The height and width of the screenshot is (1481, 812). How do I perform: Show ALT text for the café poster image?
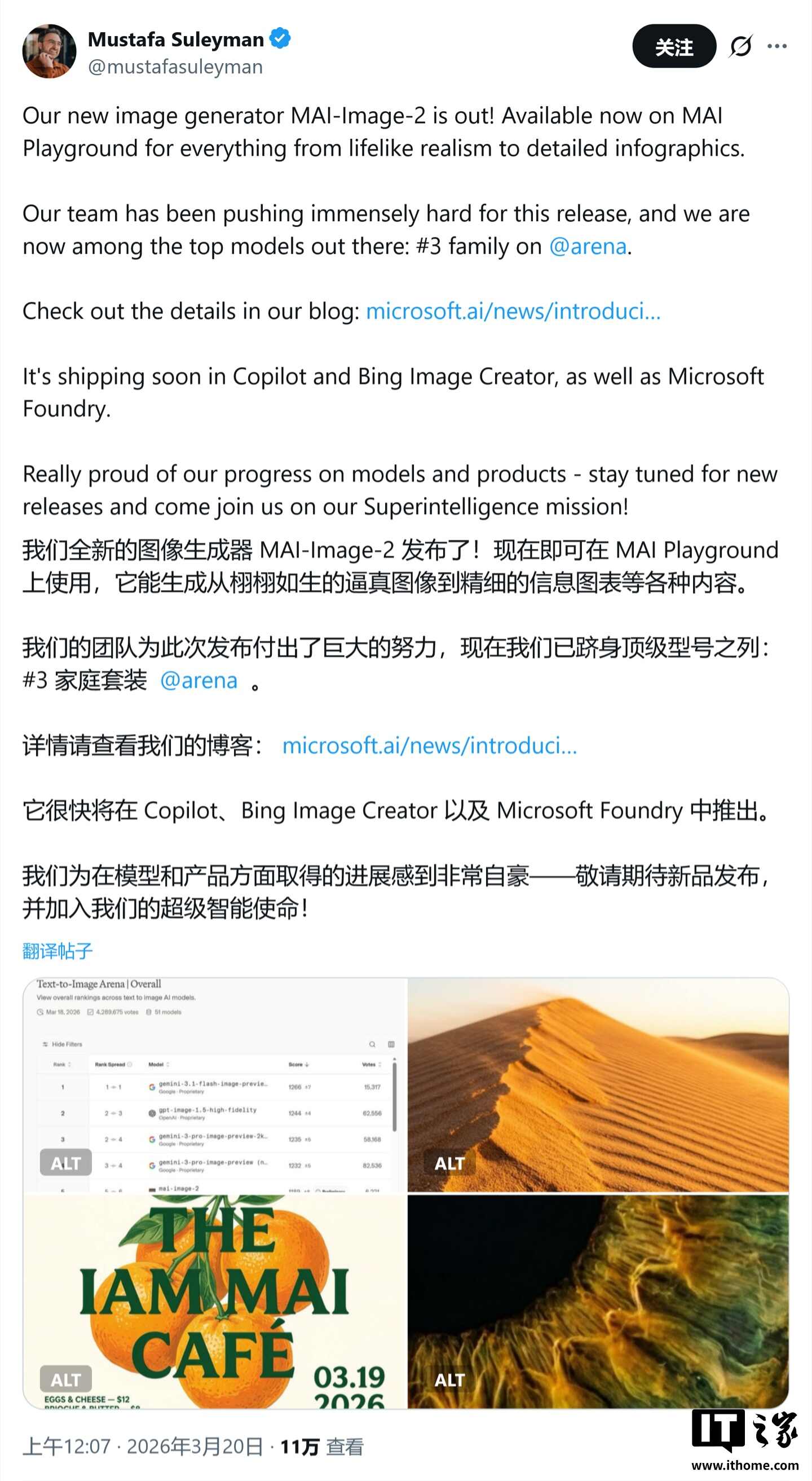click(65, 1380)
